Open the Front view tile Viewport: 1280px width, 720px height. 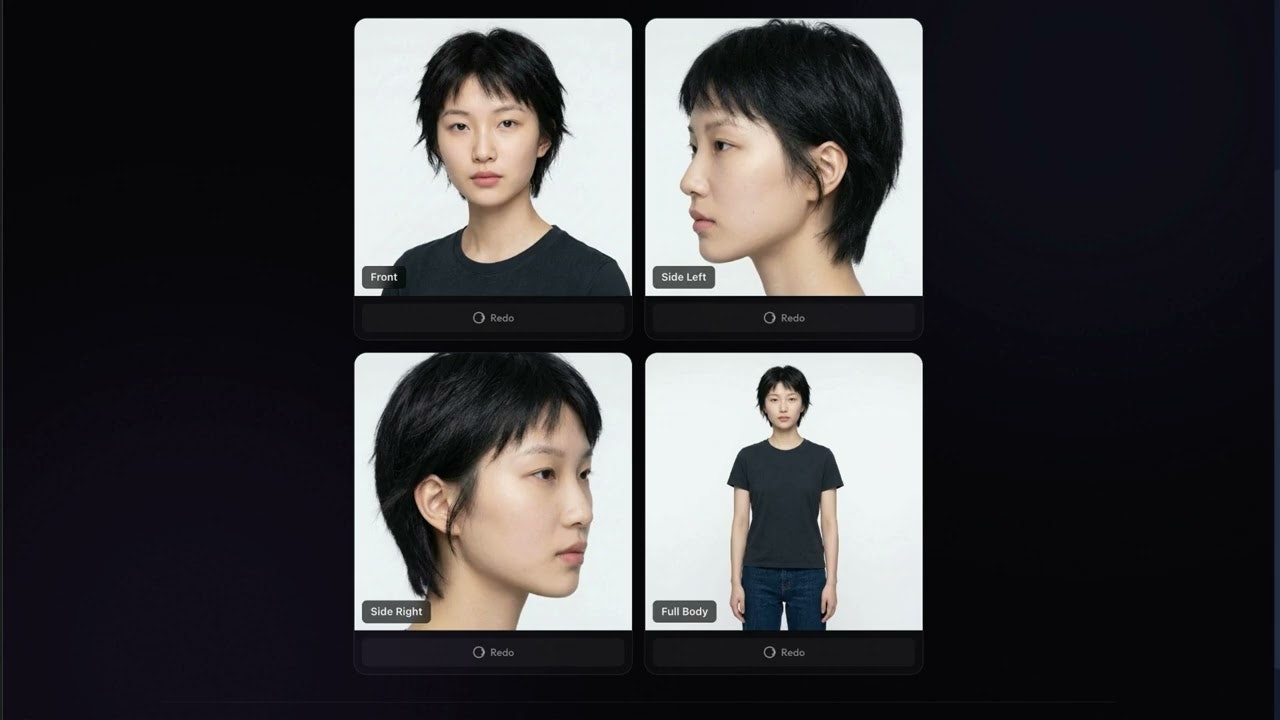[493, 157]
